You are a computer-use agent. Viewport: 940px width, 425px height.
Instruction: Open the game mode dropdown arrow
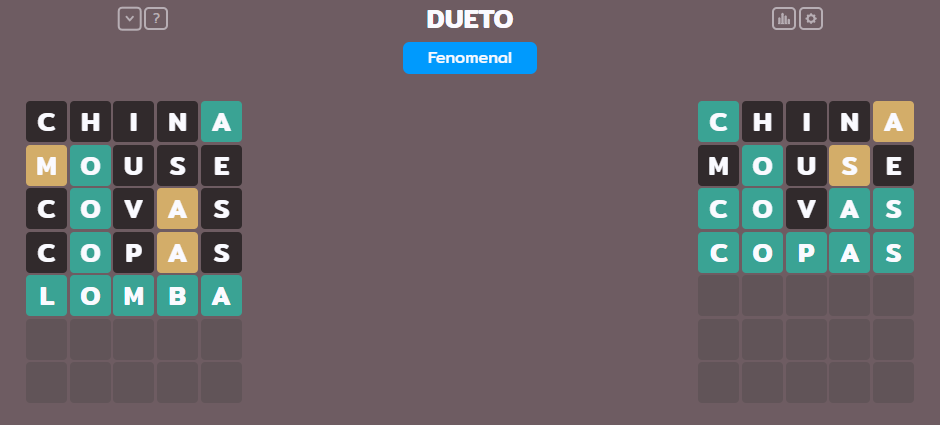(129, 18)
